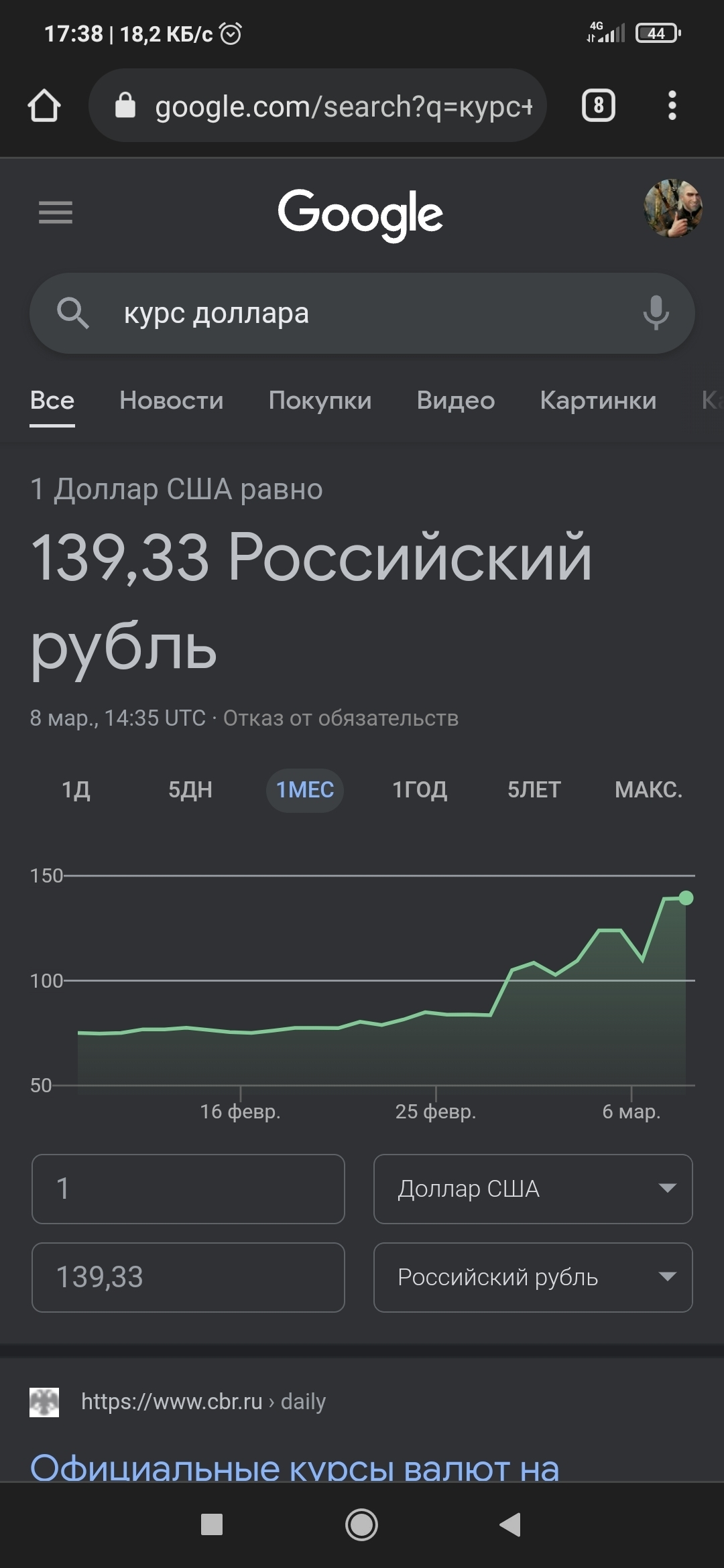Open the 'Отказ от обязательств' disclaimer link
The image size is (724, 1568).
tap(341, 718)
